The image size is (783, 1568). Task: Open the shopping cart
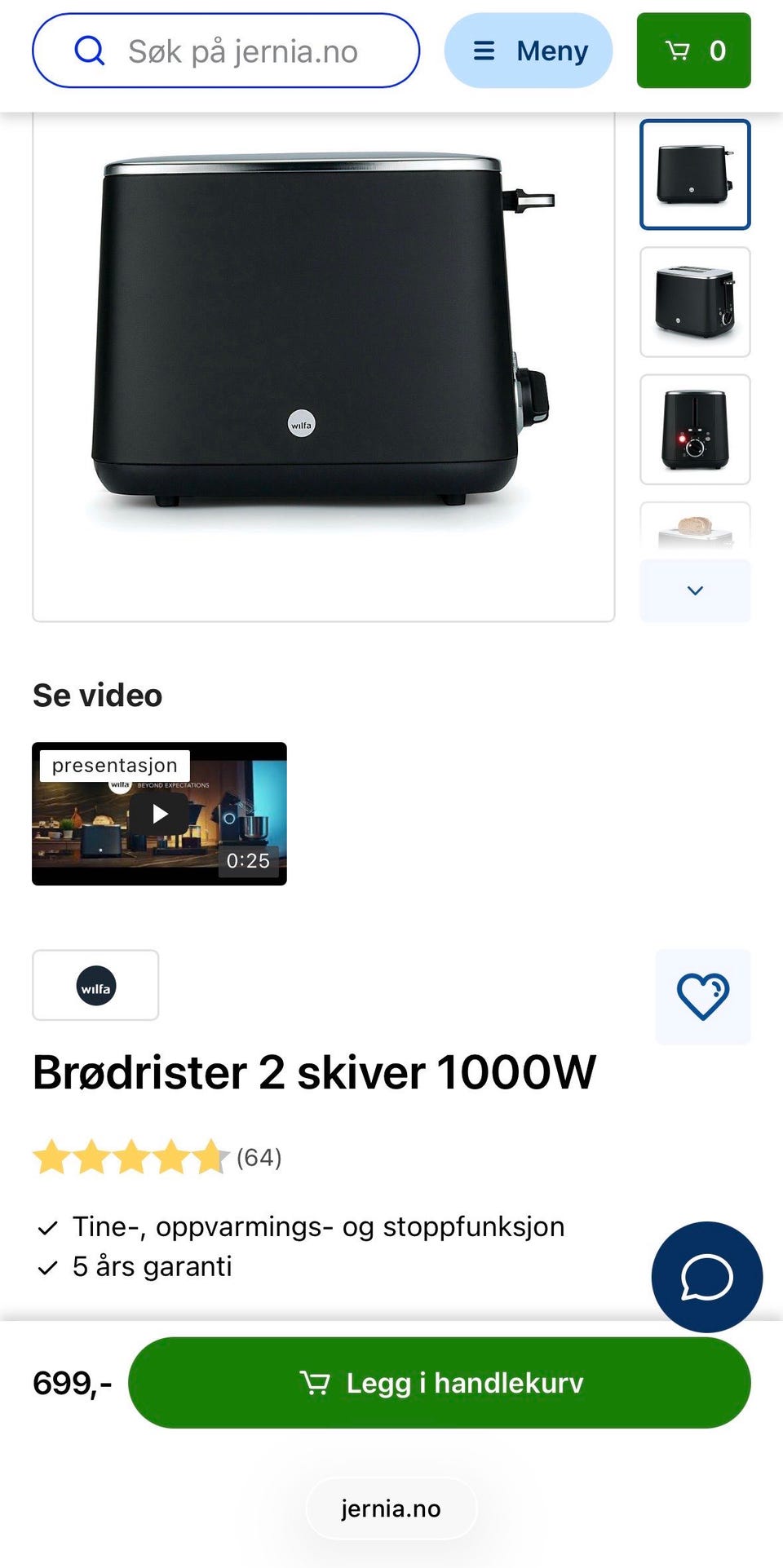(694, 51)
